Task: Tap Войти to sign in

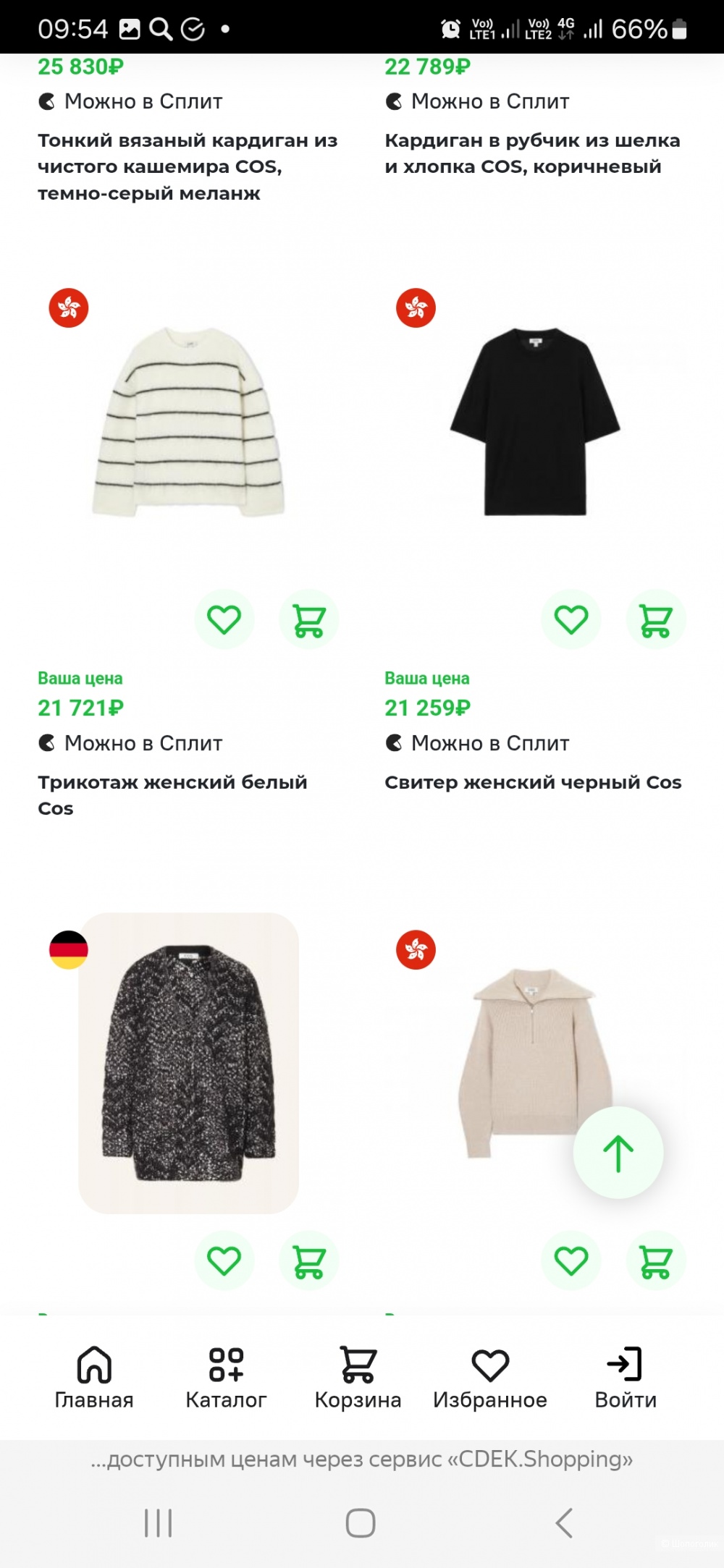Action: pos(625,1377)
